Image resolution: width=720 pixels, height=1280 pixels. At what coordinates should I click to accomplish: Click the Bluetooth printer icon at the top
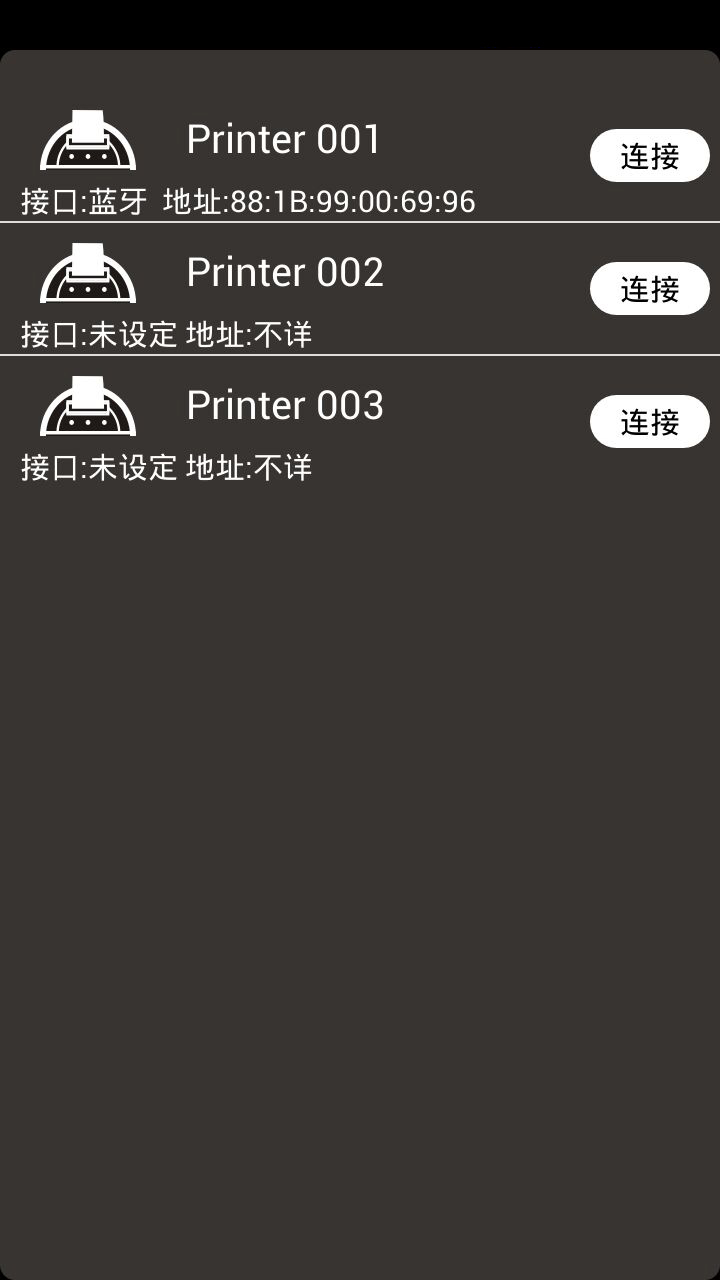[90, 140]
